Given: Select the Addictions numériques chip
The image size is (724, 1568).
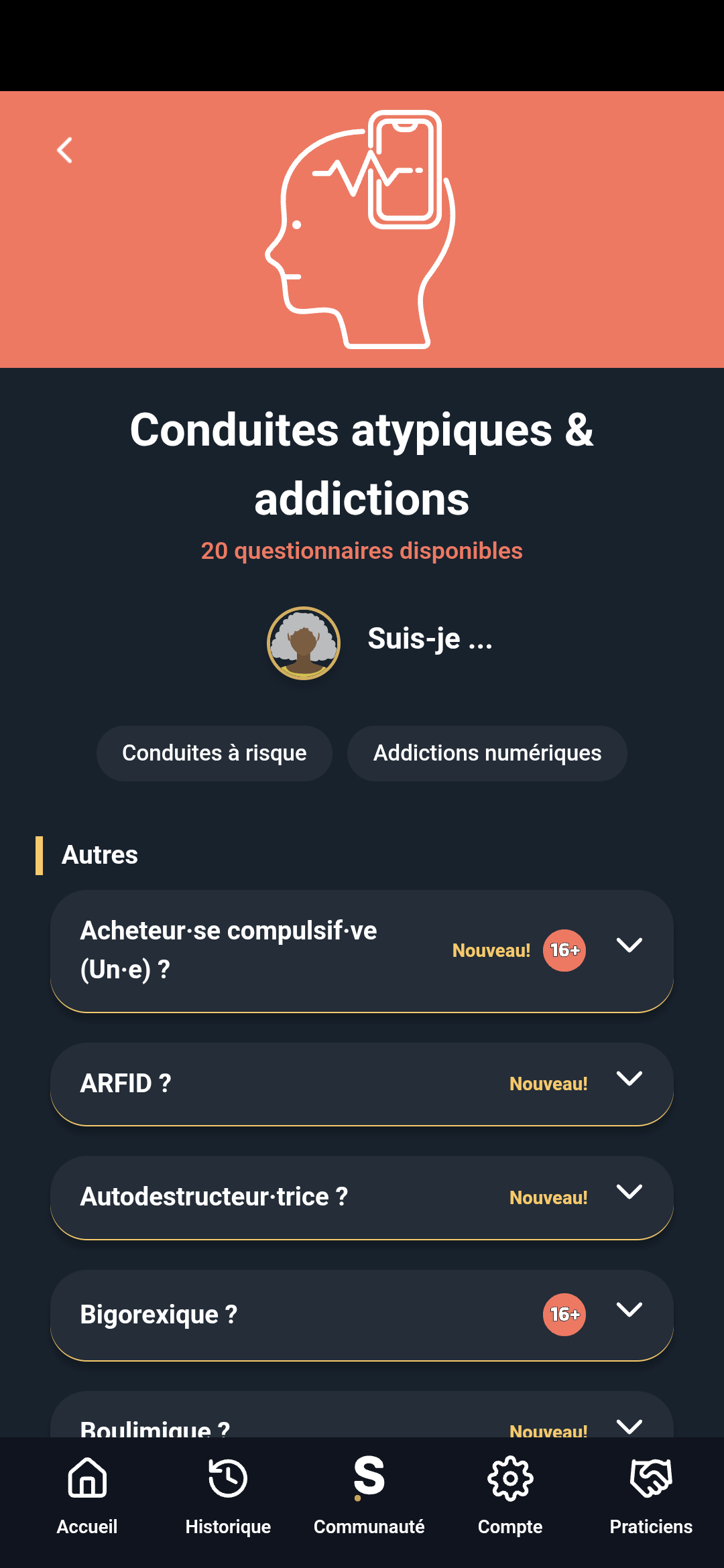Looking at the screenshot, I should pos(487,753).
